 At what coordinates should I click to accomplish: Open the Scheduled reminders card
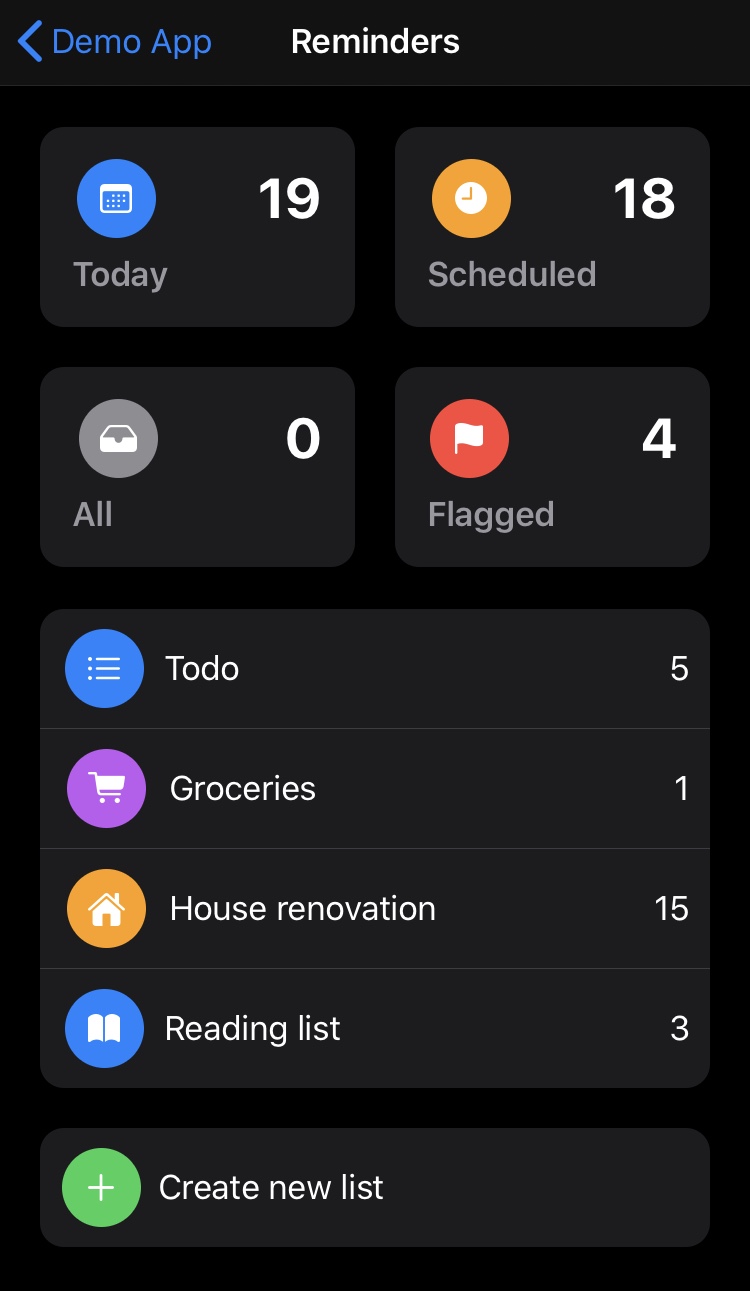(x=552, y=227)
